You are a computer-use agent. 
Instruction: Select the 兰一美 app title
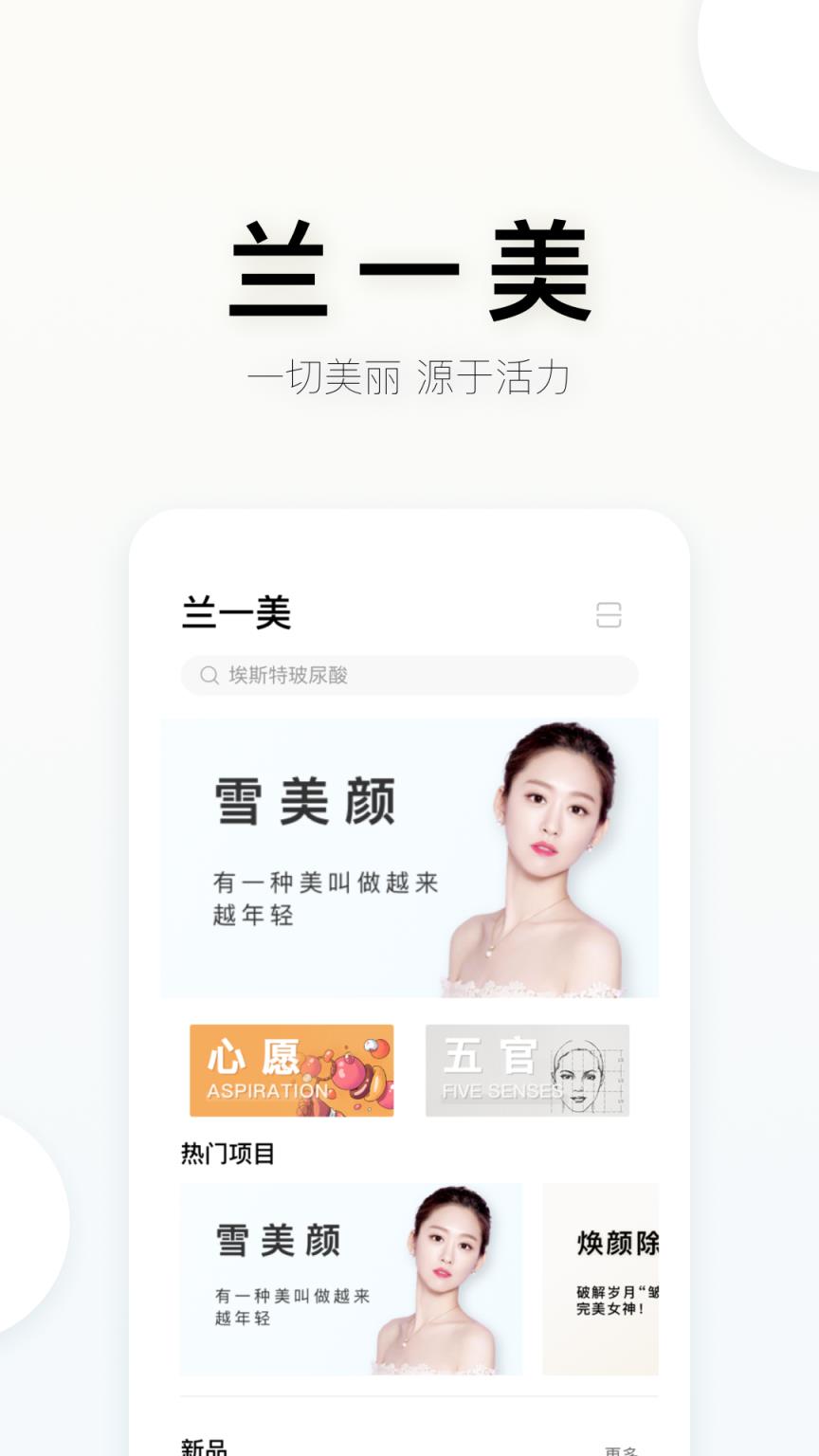(237, 613)
